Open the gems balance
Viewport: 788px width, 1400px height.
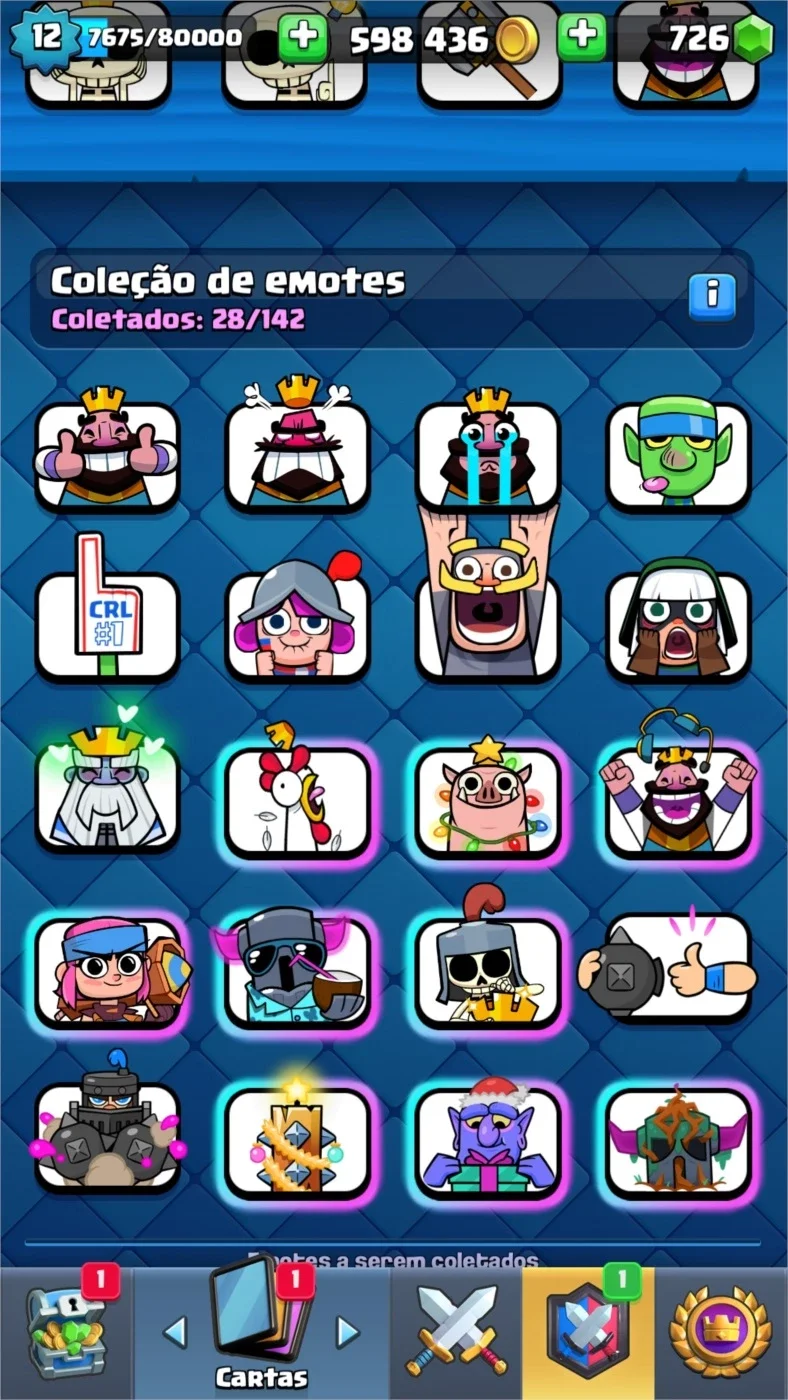pos(720,39)
